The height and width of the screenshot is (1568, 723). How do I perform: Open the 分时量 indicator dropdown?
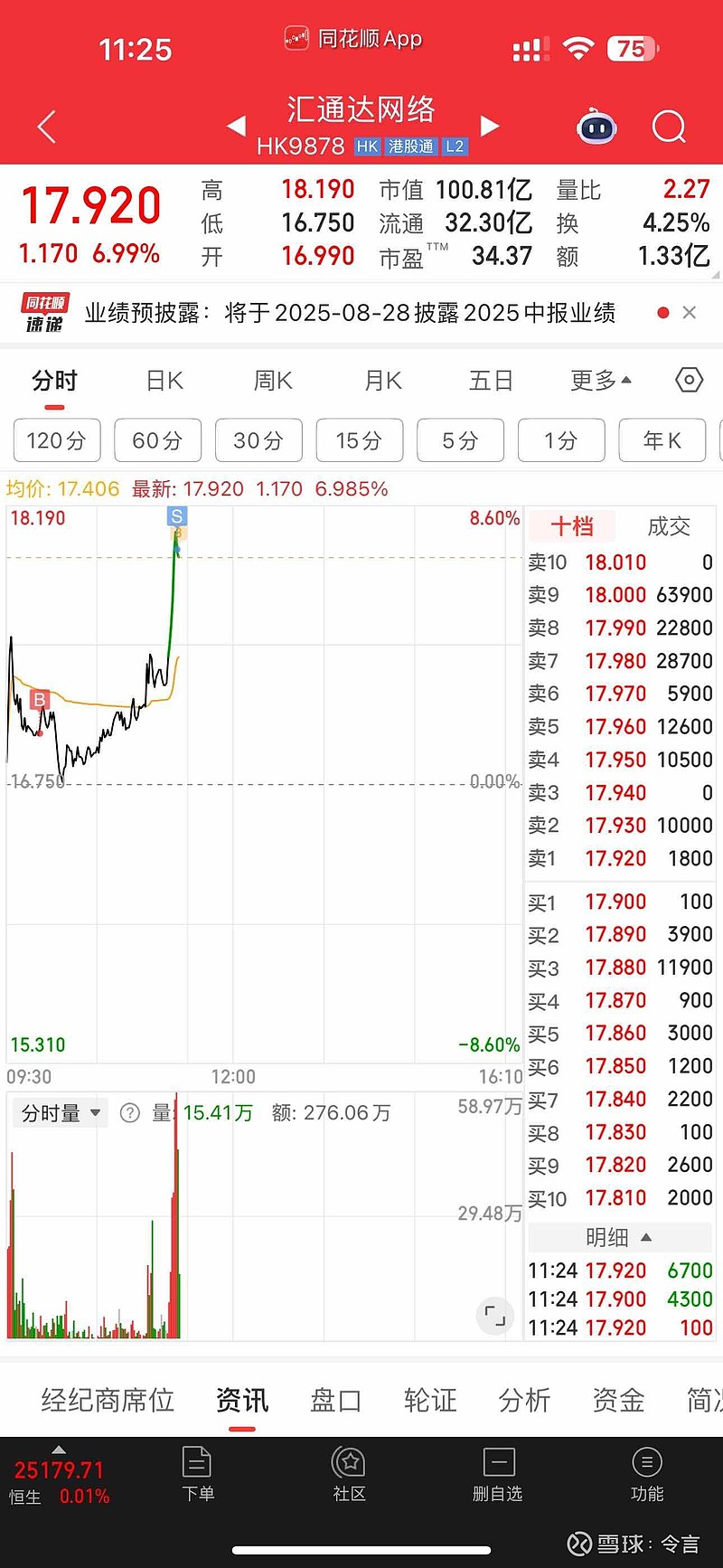pyautogui.click(x=61, y=1112)
